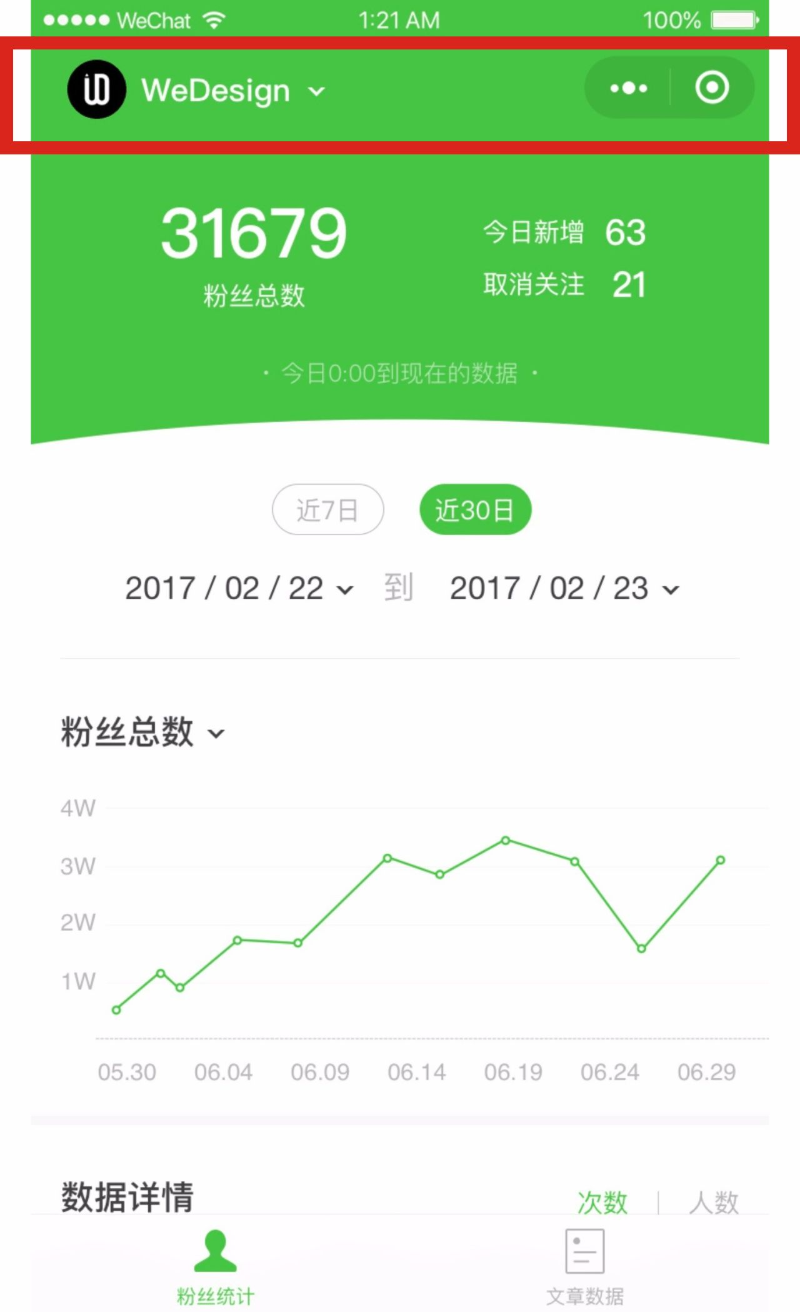Open the mini program more options menu

pos(628,88)
